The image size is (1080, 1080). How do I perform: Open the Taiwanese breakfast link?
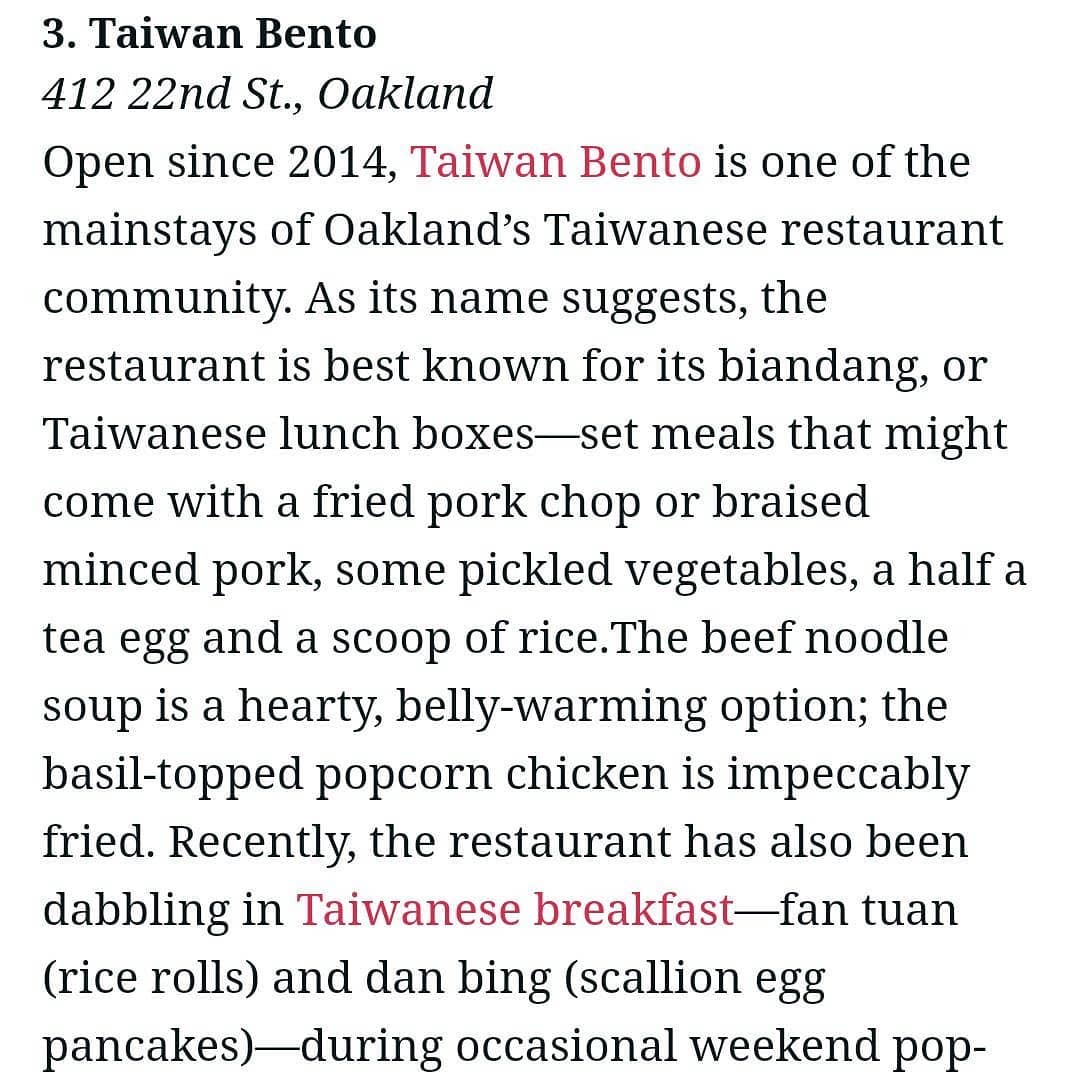(515, 910)
